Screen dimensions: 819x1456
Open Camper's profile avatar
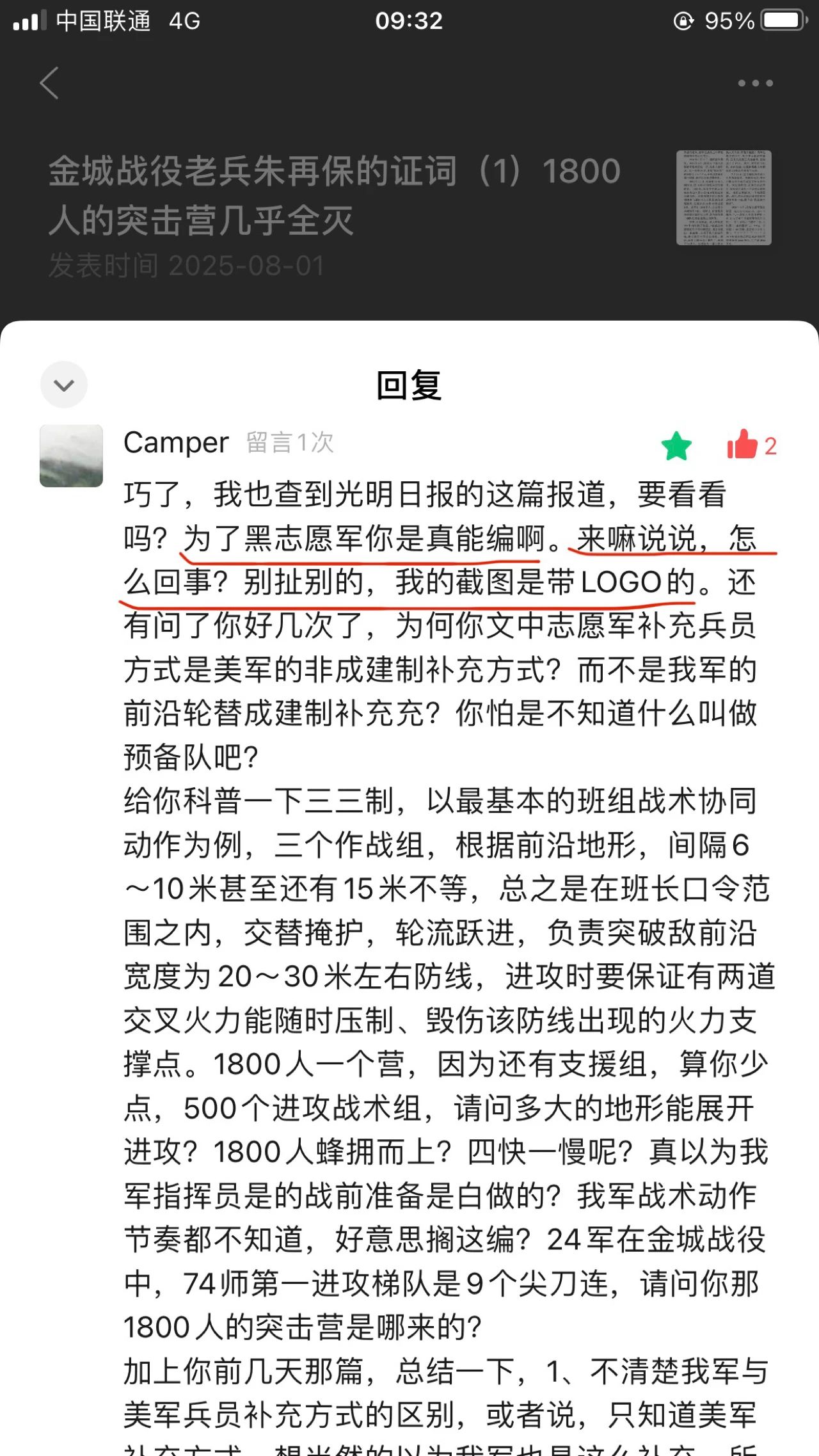coord(71,456)
